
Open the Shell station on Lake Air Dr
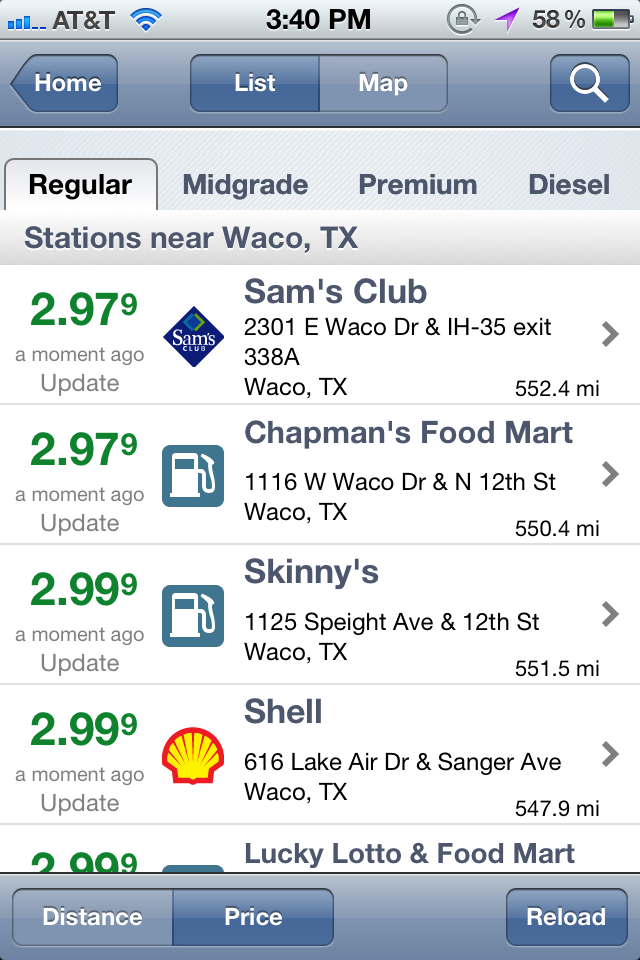point(420,755)
